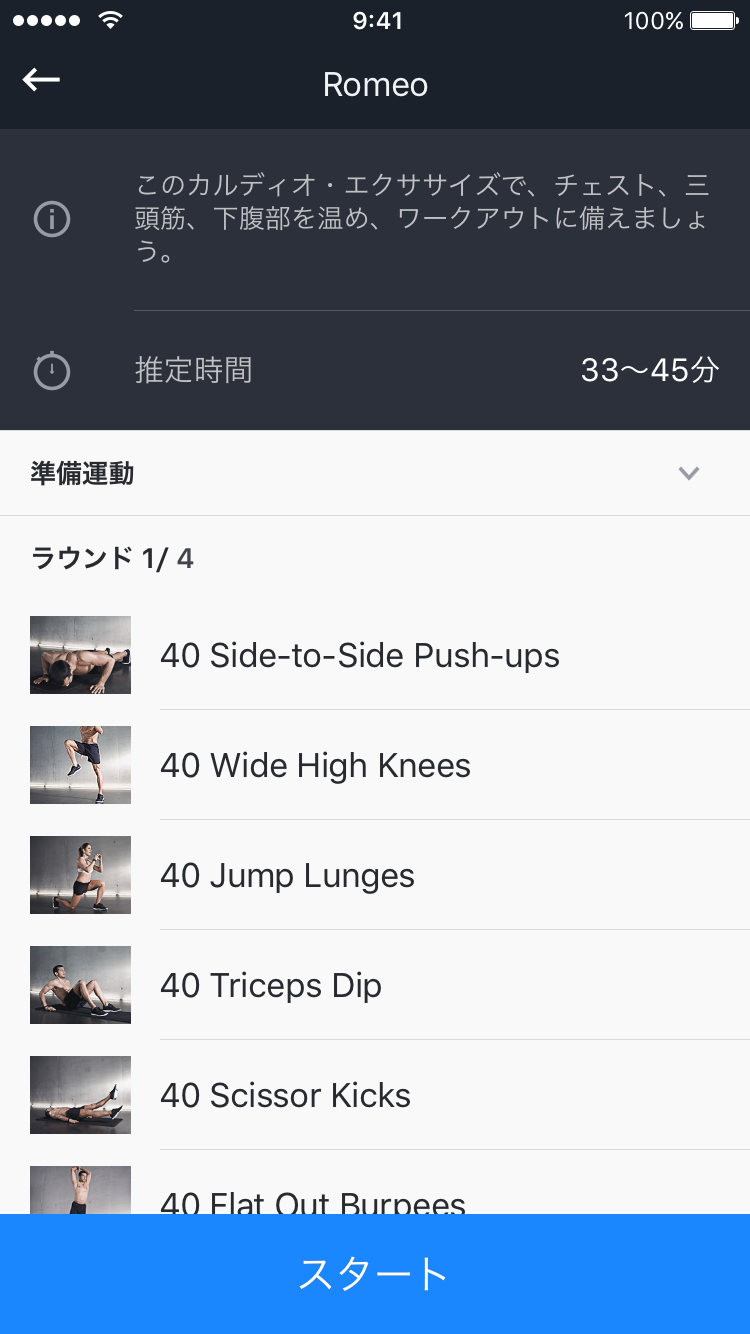Expand the 準備運動 warm-up section

click(x=375, y=473)
